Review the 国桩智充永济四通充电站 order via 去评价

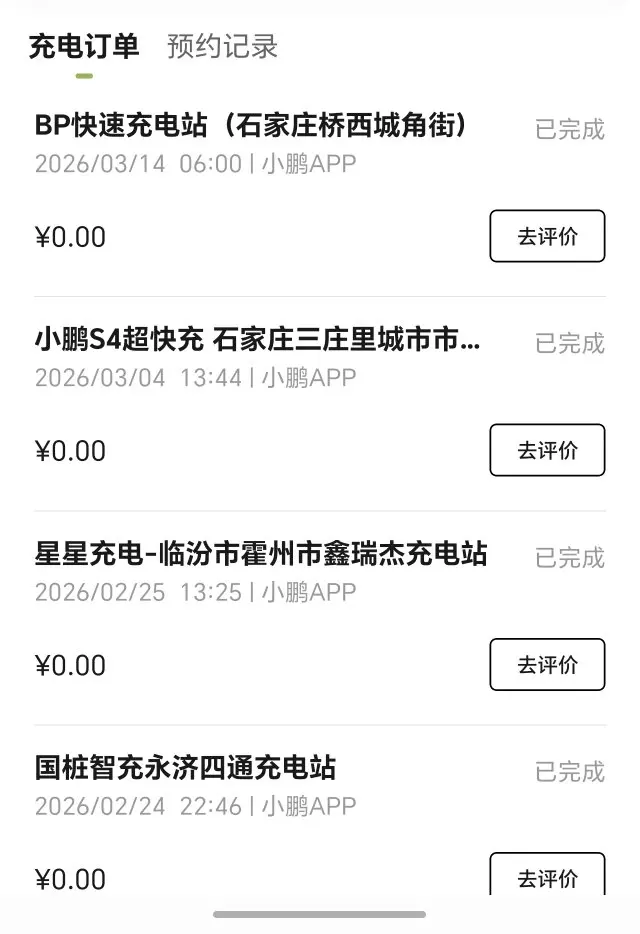point(547,877)
